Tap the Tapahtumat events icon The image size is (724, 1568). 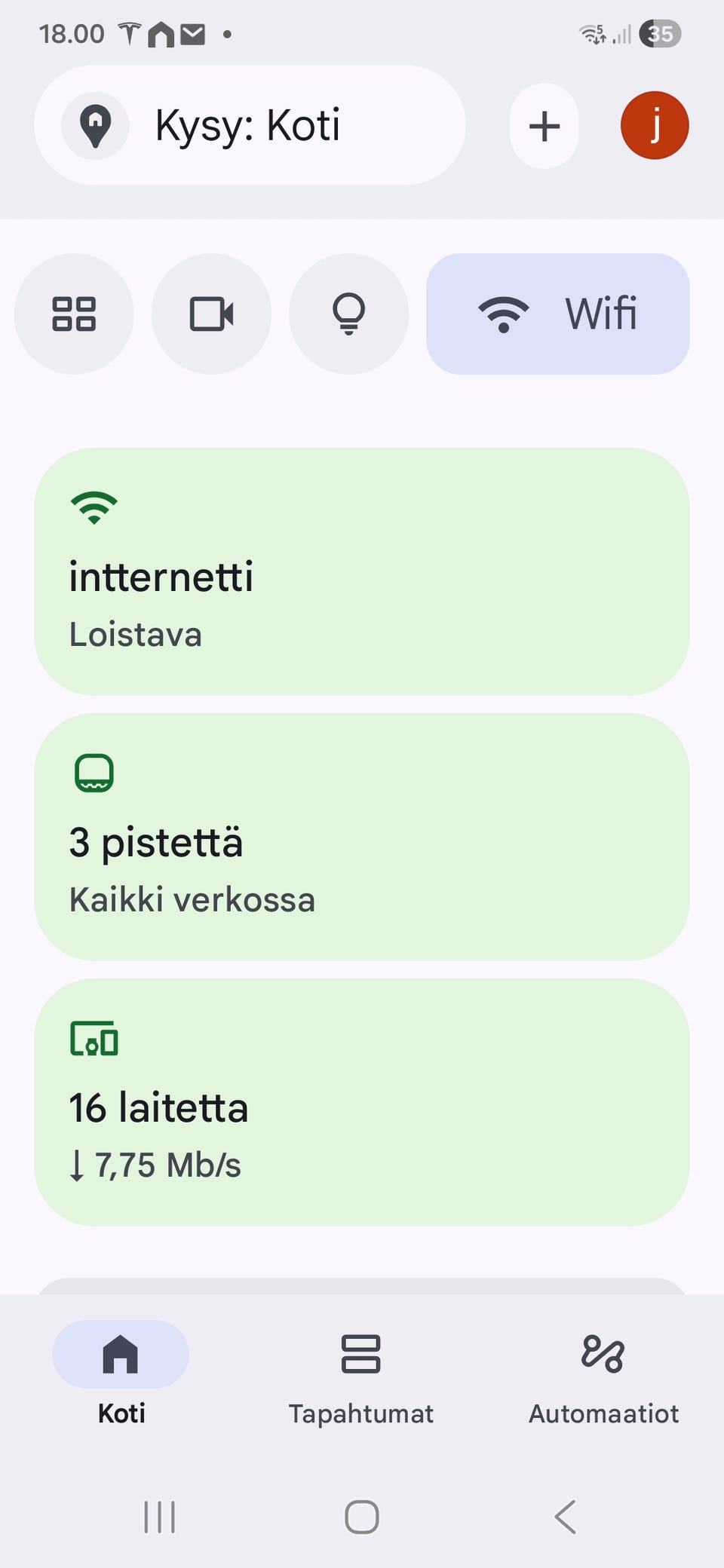tap(361, 1355)
